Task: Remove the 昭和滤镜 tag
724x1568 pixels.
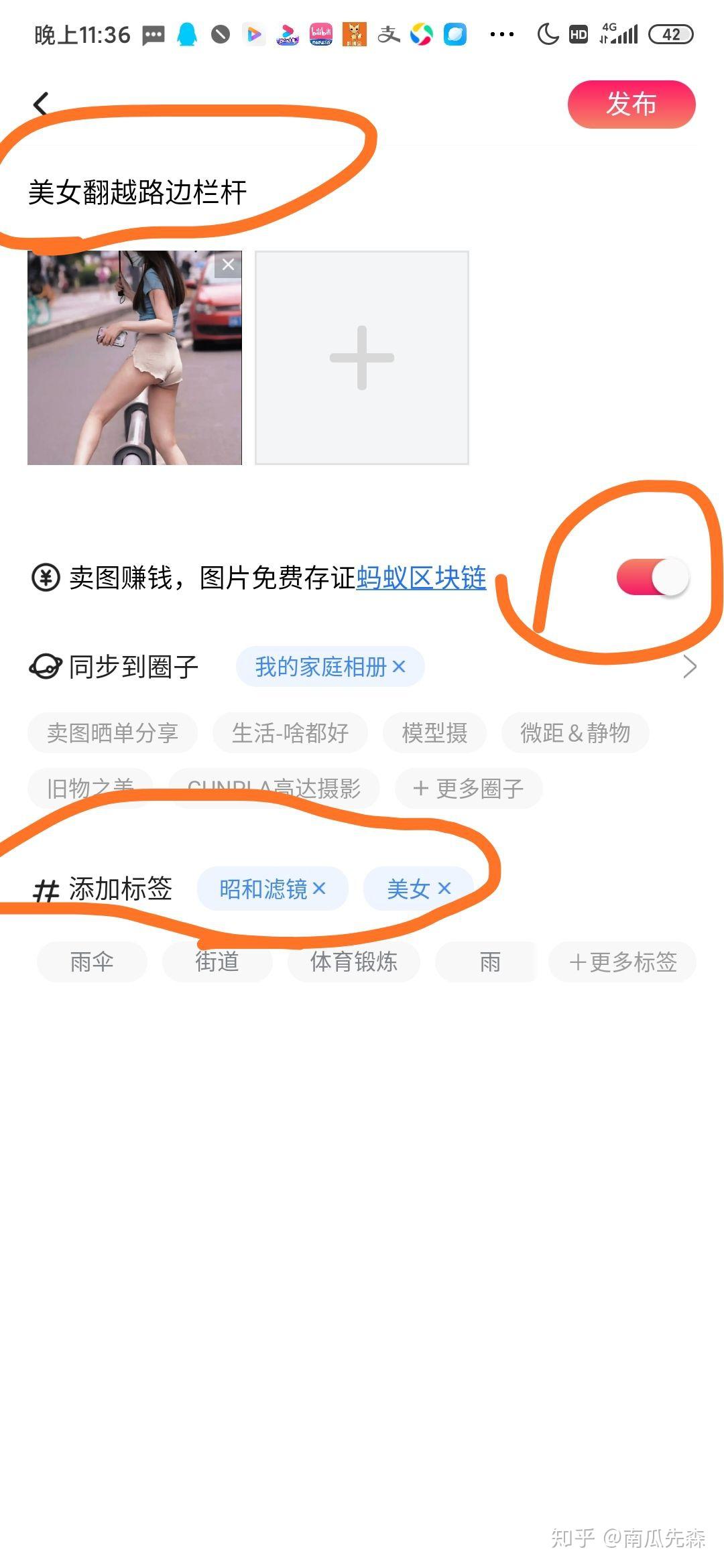Action: coord(320,889)
